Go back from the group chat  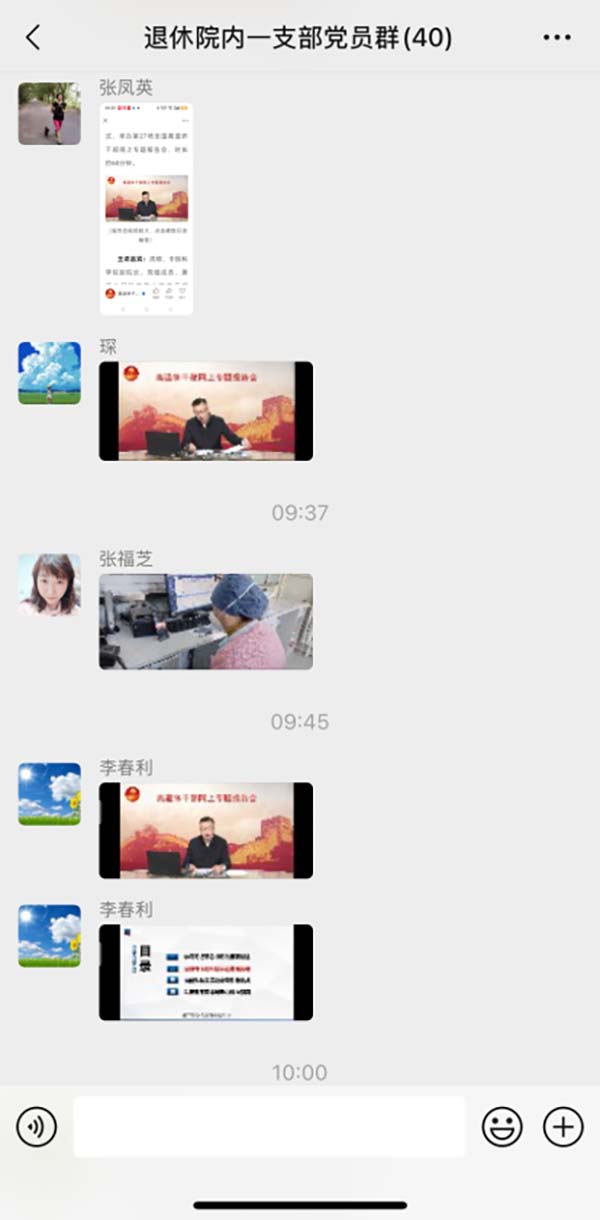click(x=33, y=38)
